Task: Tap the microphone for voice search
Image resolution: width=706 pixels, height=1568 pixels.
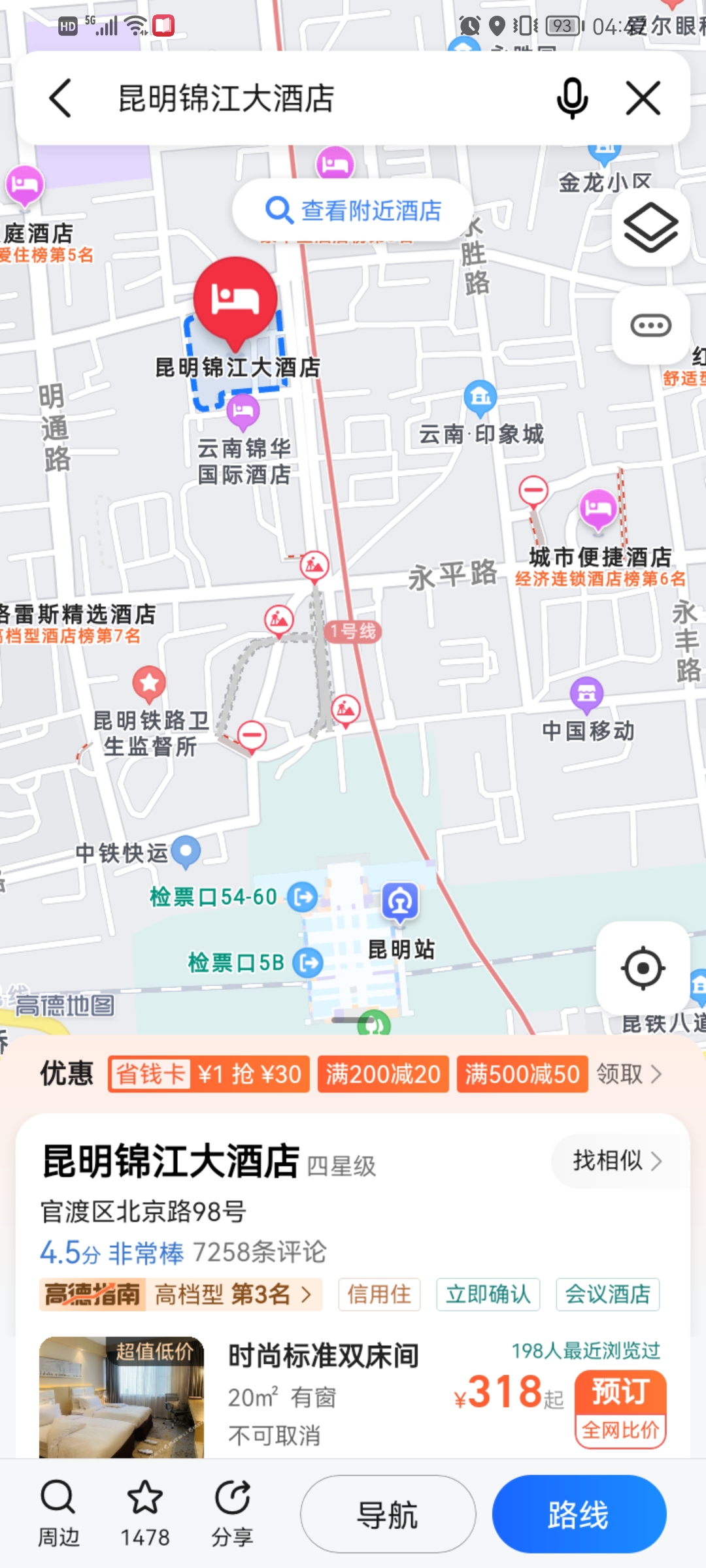Action: [572, 99]
